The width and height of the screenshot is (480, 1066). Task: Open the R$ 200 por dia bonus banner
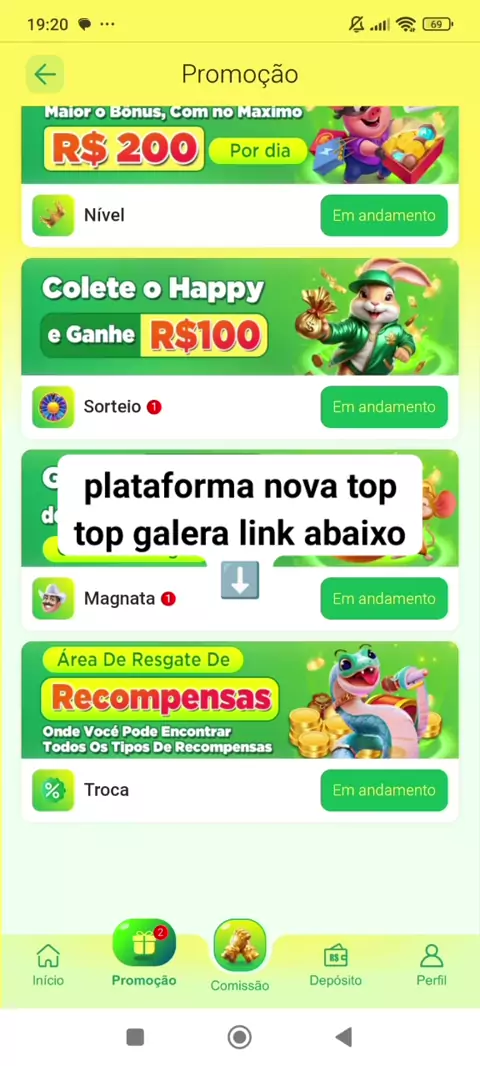point(240,145)
